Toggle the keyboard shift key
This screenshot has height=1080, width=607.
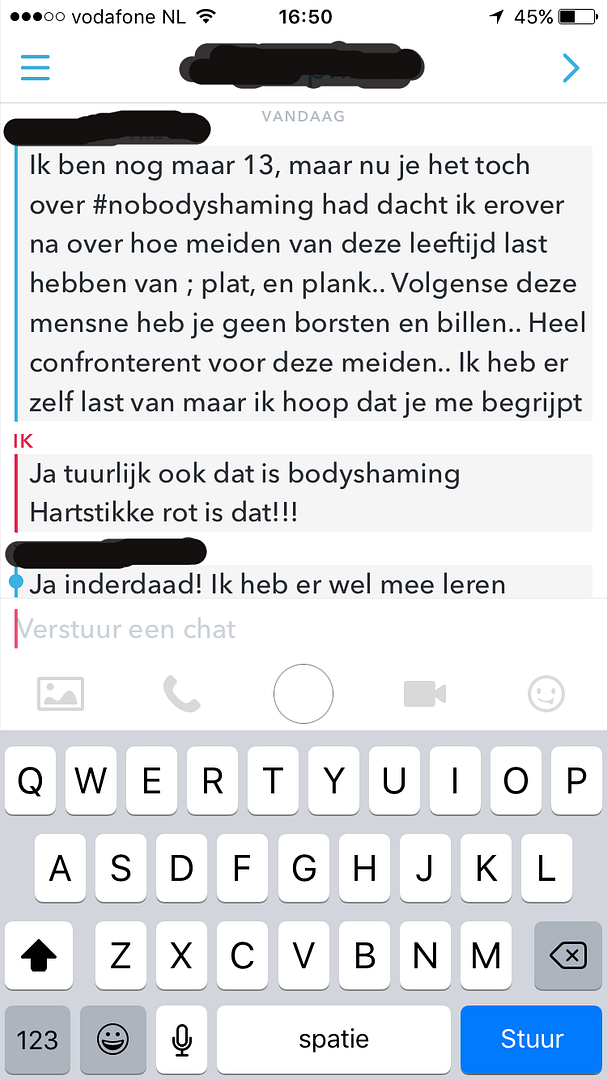tap(39, 956)
